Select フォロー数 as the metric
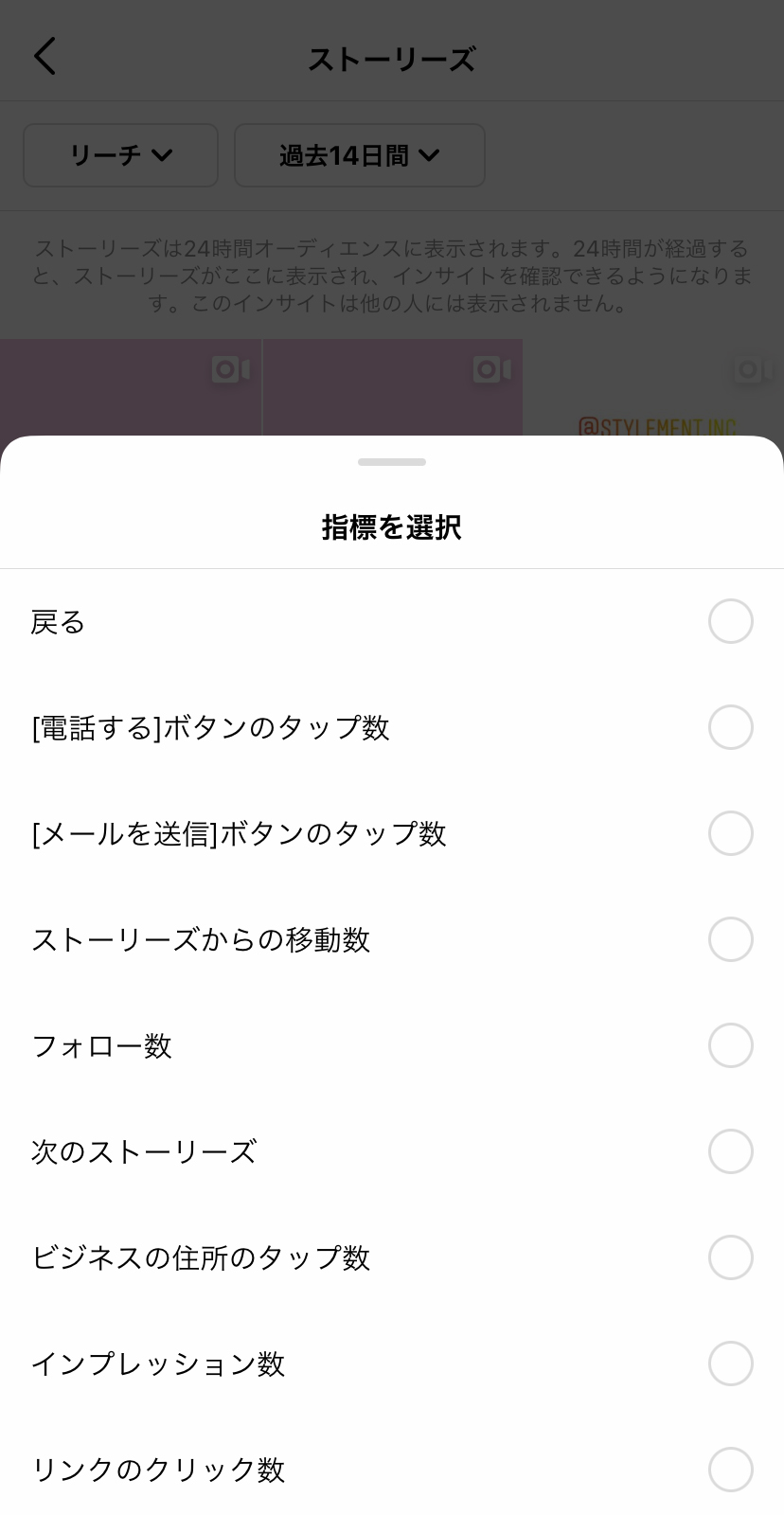The width and height of the screenshot is (784, 1515). pos(392,1046)
